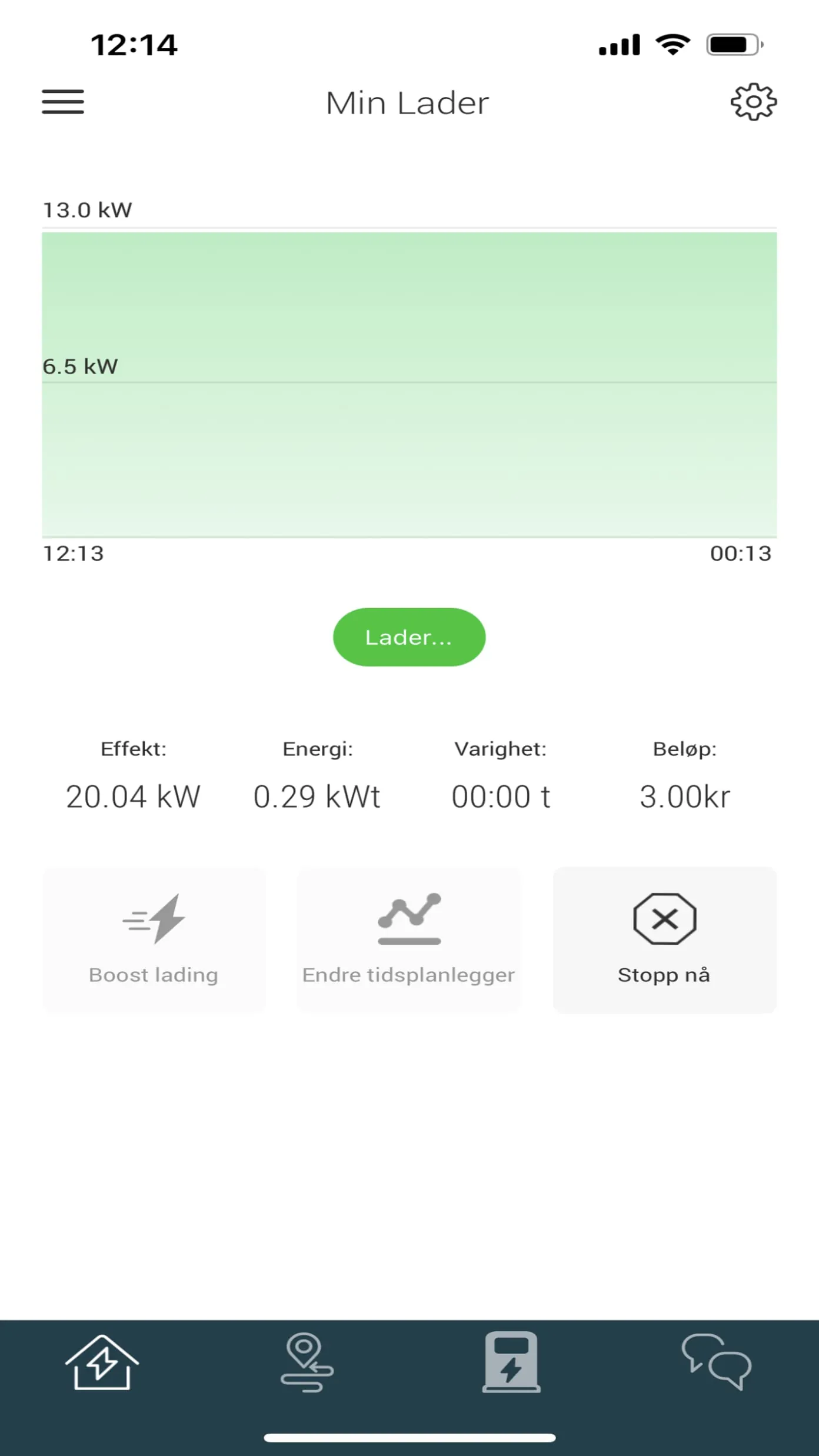Screen dimensions: 819x1456
Task: Tap the green Lader... status button
Action: coord(409,637)
